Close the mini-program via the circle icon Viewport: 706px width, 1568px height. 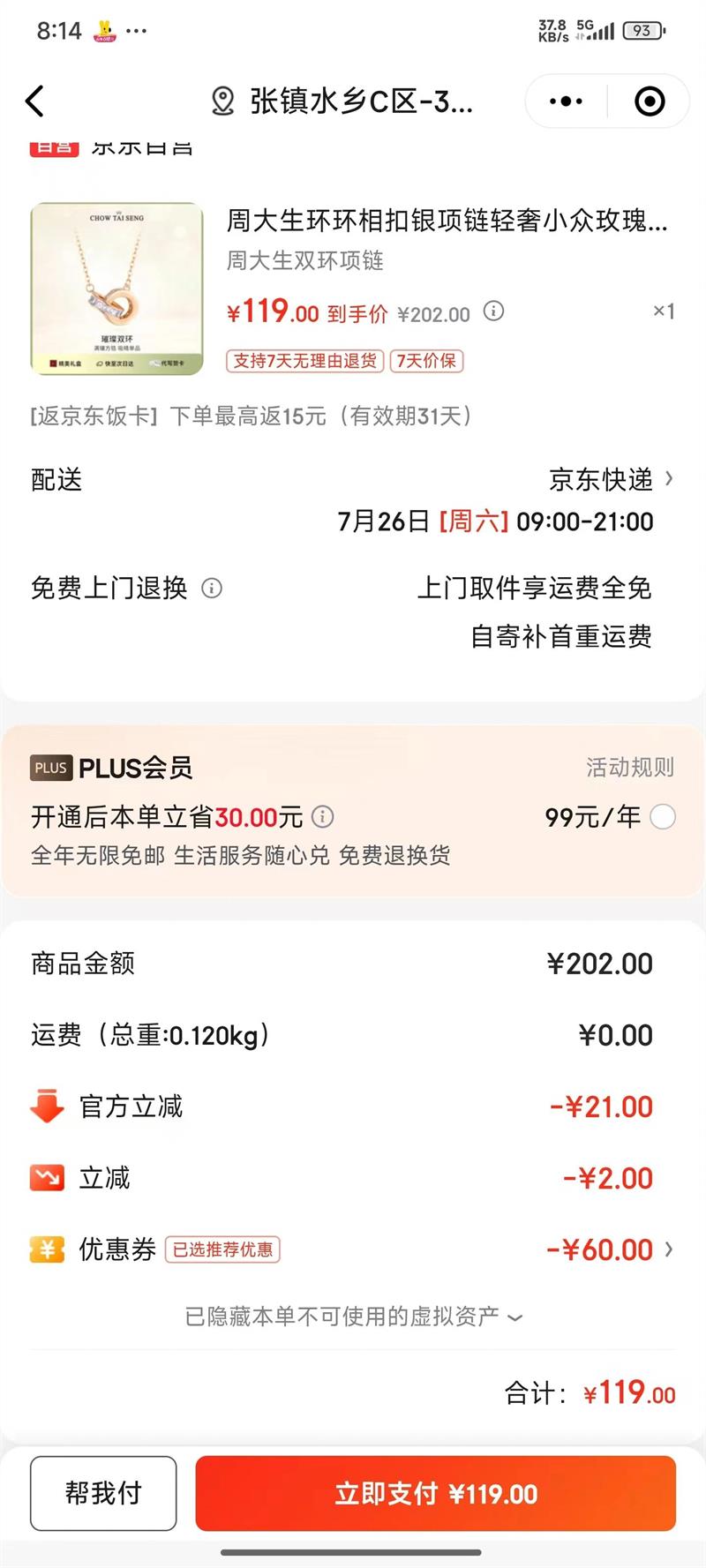[x=650, y=101]
